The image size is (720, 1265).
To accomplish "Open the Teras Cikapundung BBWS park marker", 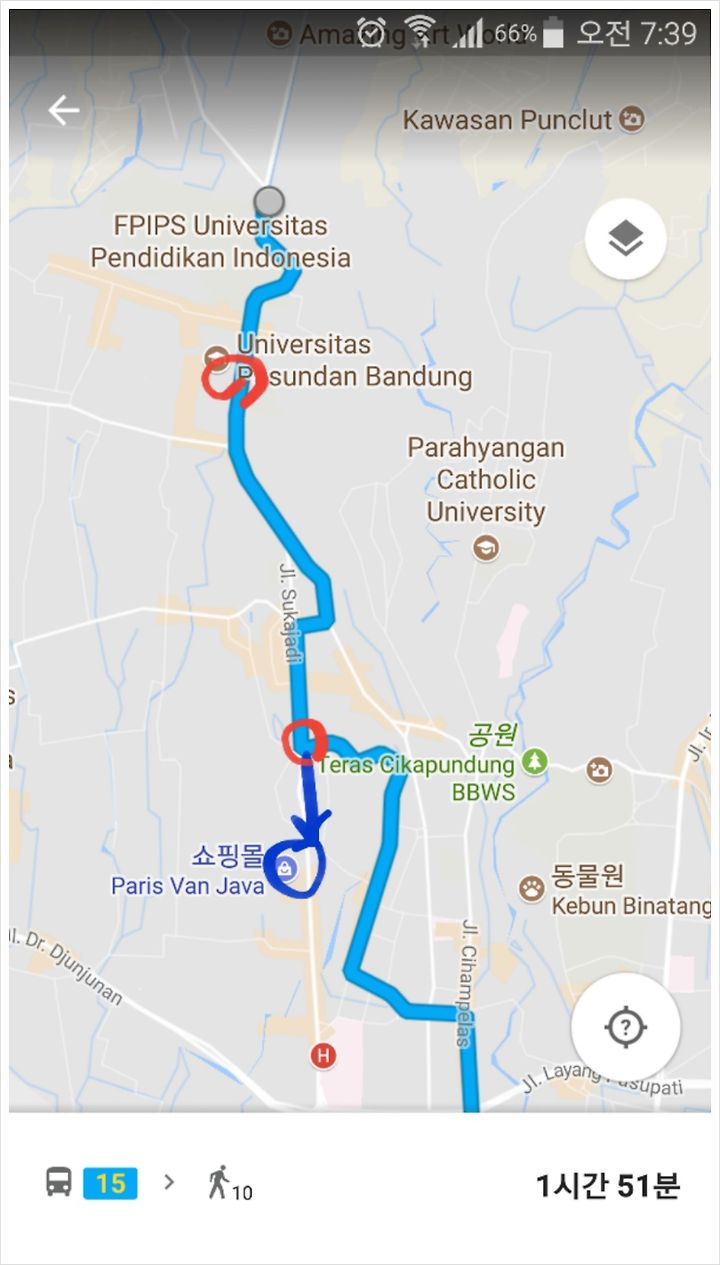I will pos(536,762).
